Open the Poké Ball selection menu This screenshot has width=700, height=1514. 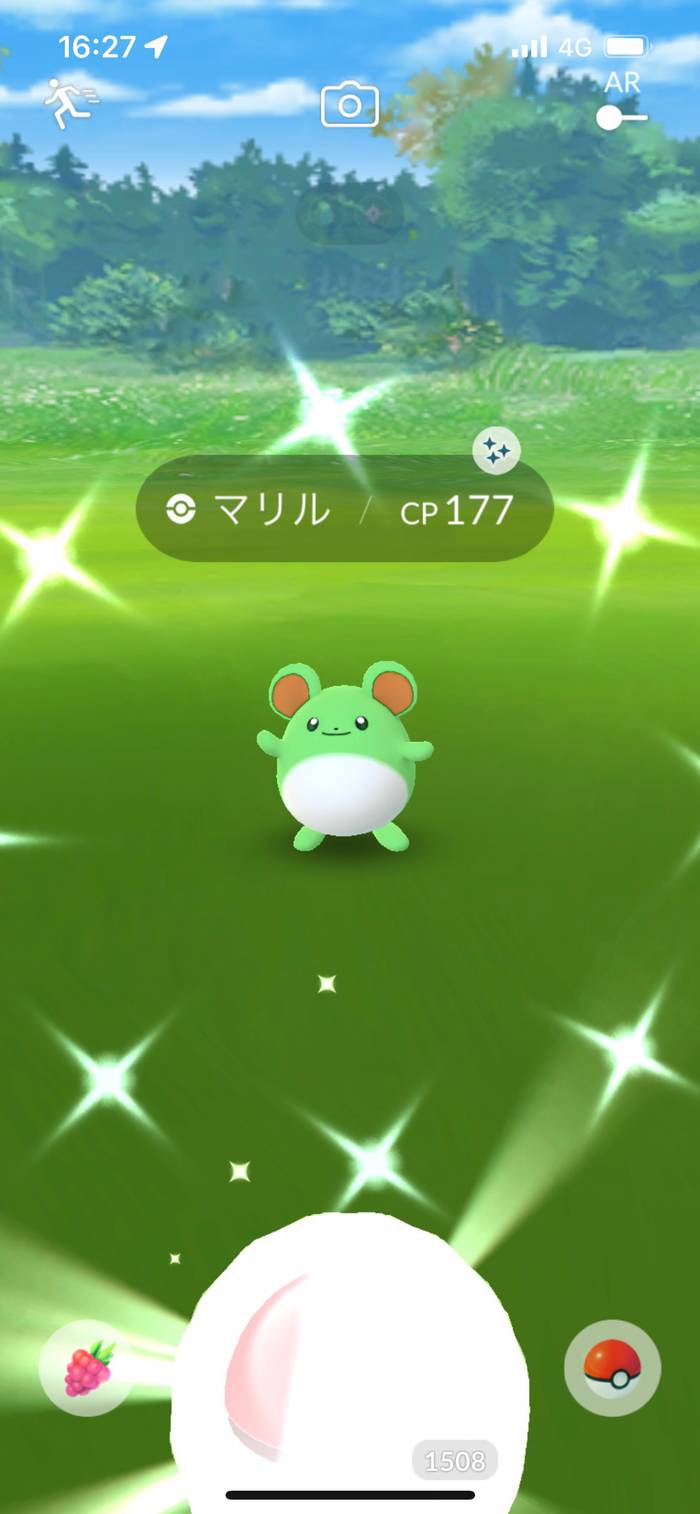tap(612, 1367)
